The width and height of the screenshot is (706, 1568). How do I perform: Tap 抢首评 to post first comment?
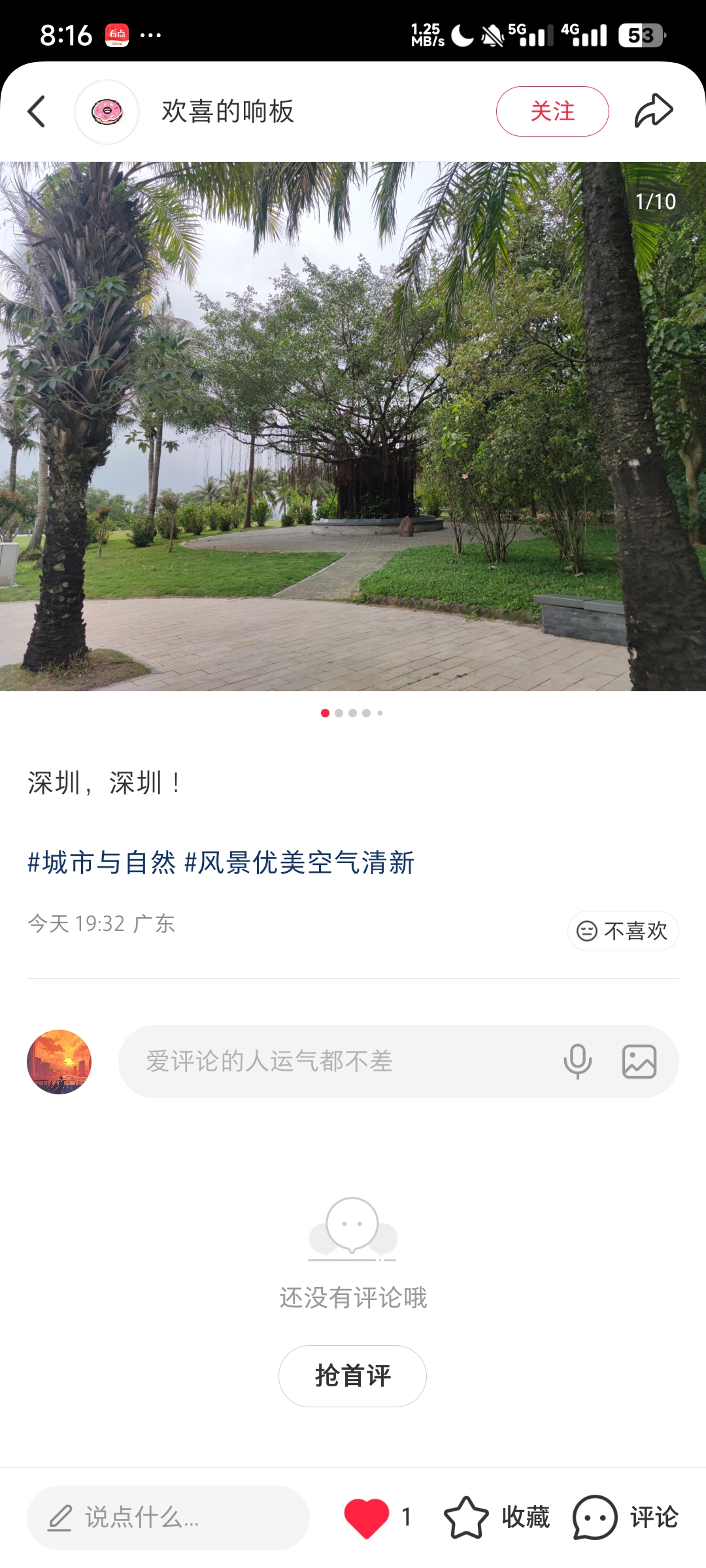point(352,1376)
